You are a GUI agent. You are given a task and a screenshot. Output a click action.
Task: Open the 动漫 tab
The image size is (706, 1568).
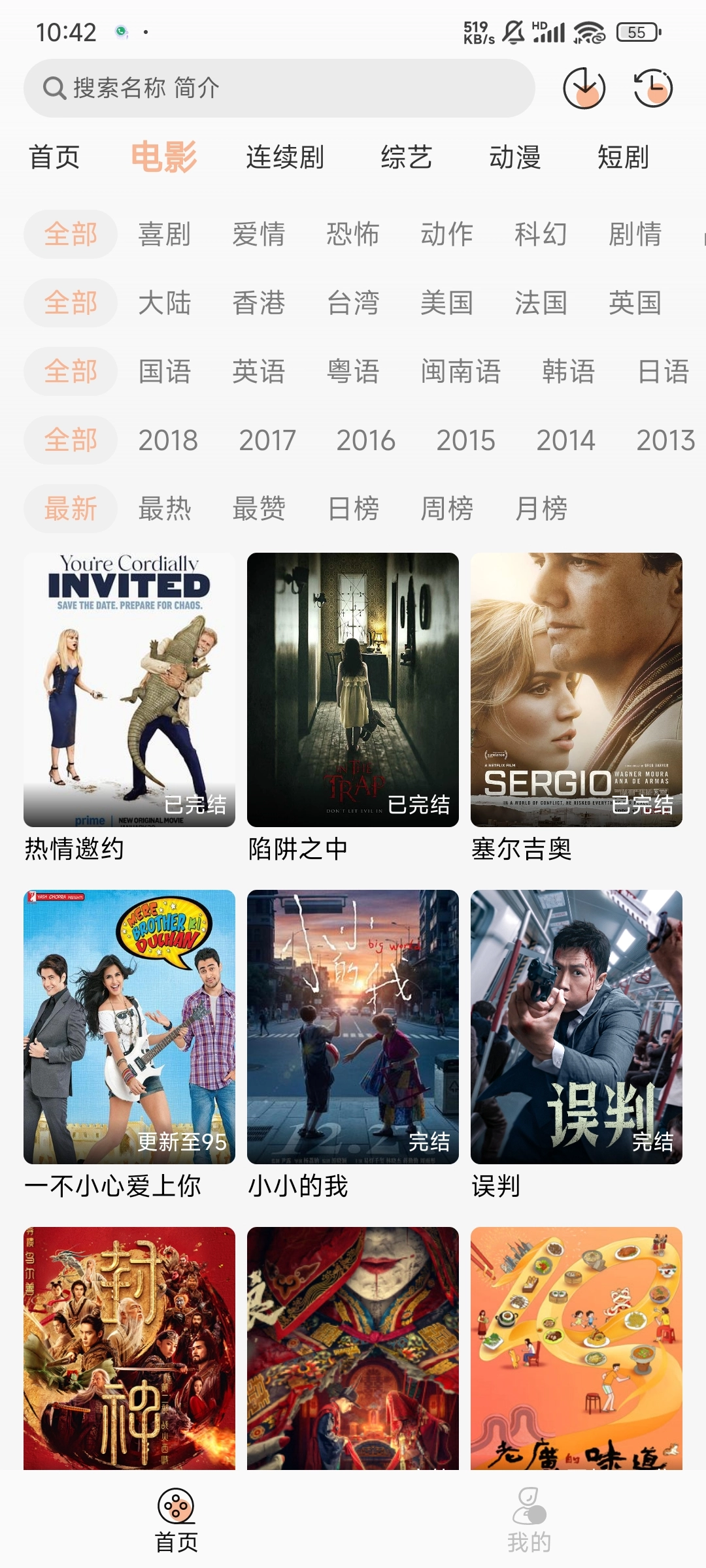pos(515,157)
